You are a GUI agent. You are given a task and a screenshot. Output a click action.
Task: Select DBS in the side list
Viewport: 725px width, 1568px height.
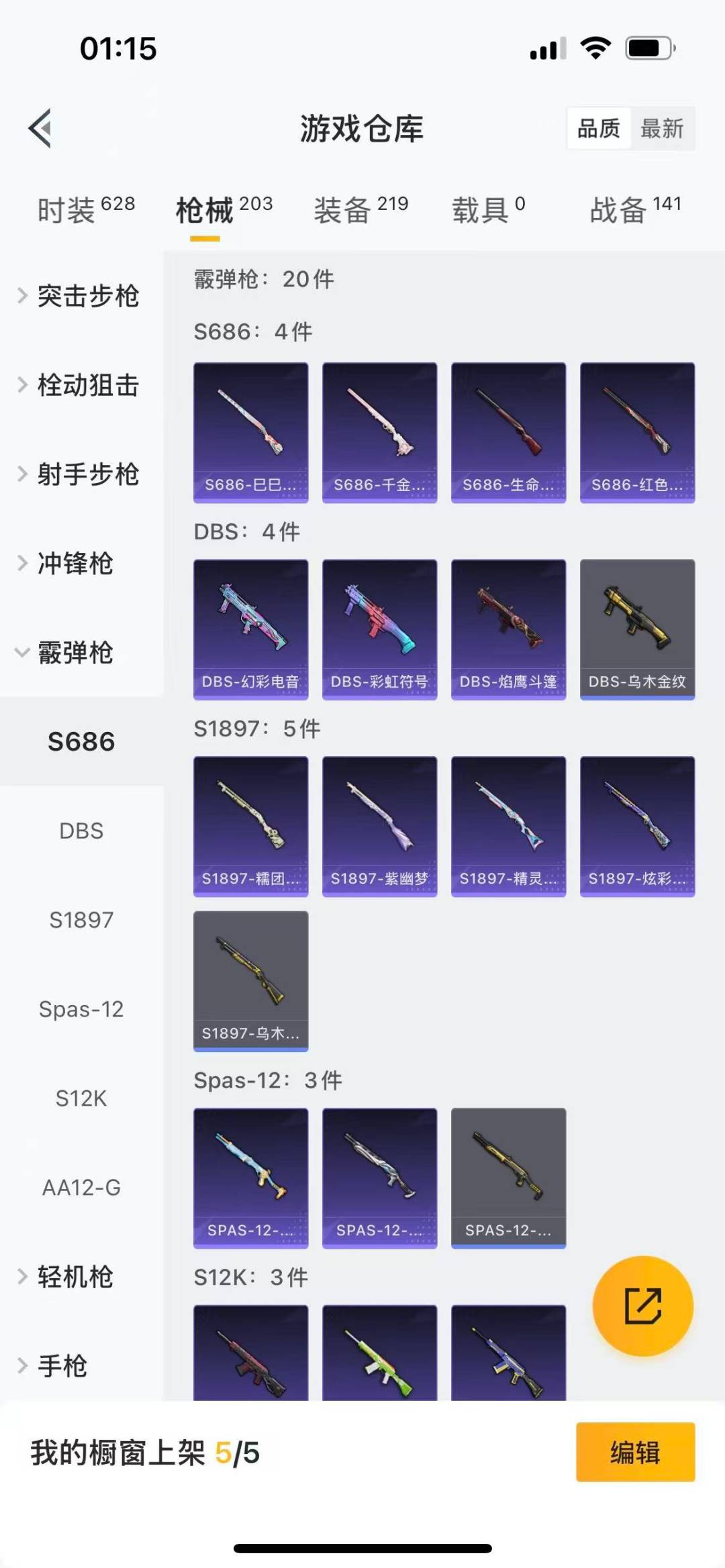[x=81, y=831]
